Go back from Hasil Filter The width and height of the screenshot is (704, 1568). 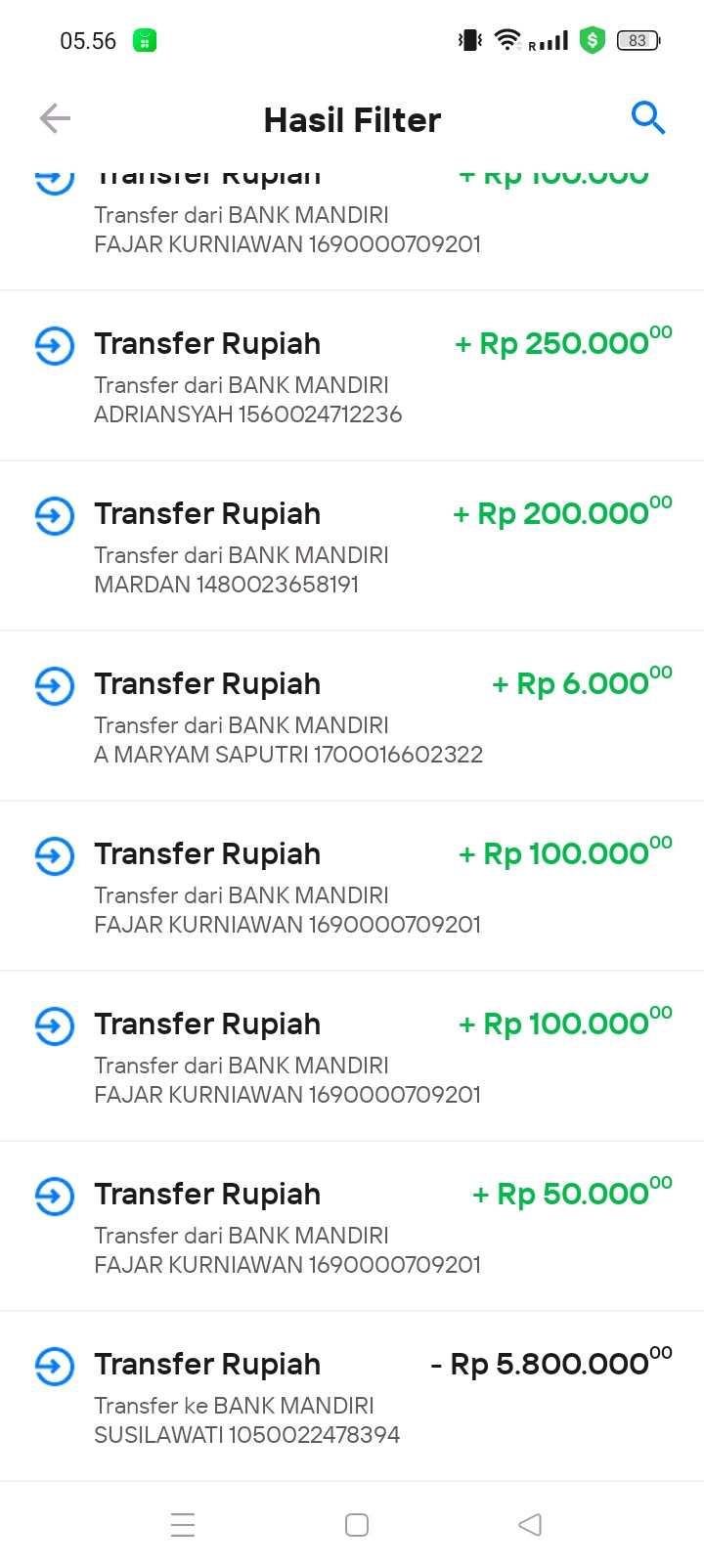[x=55, y=119]
